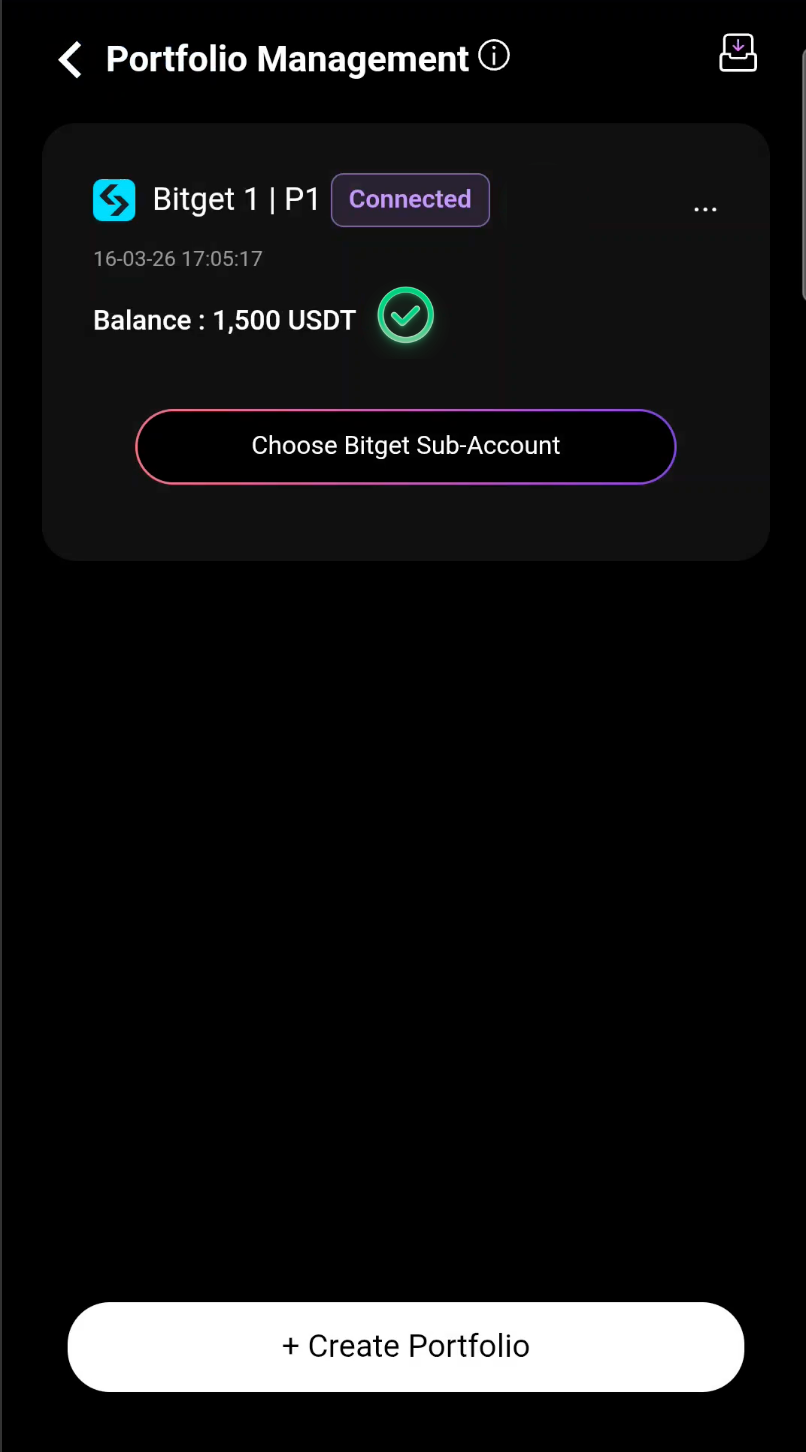Tap the timestamp 16-03-26 17:05:17
Viewport: 806px width, 1452px height.
pos(177,258)
